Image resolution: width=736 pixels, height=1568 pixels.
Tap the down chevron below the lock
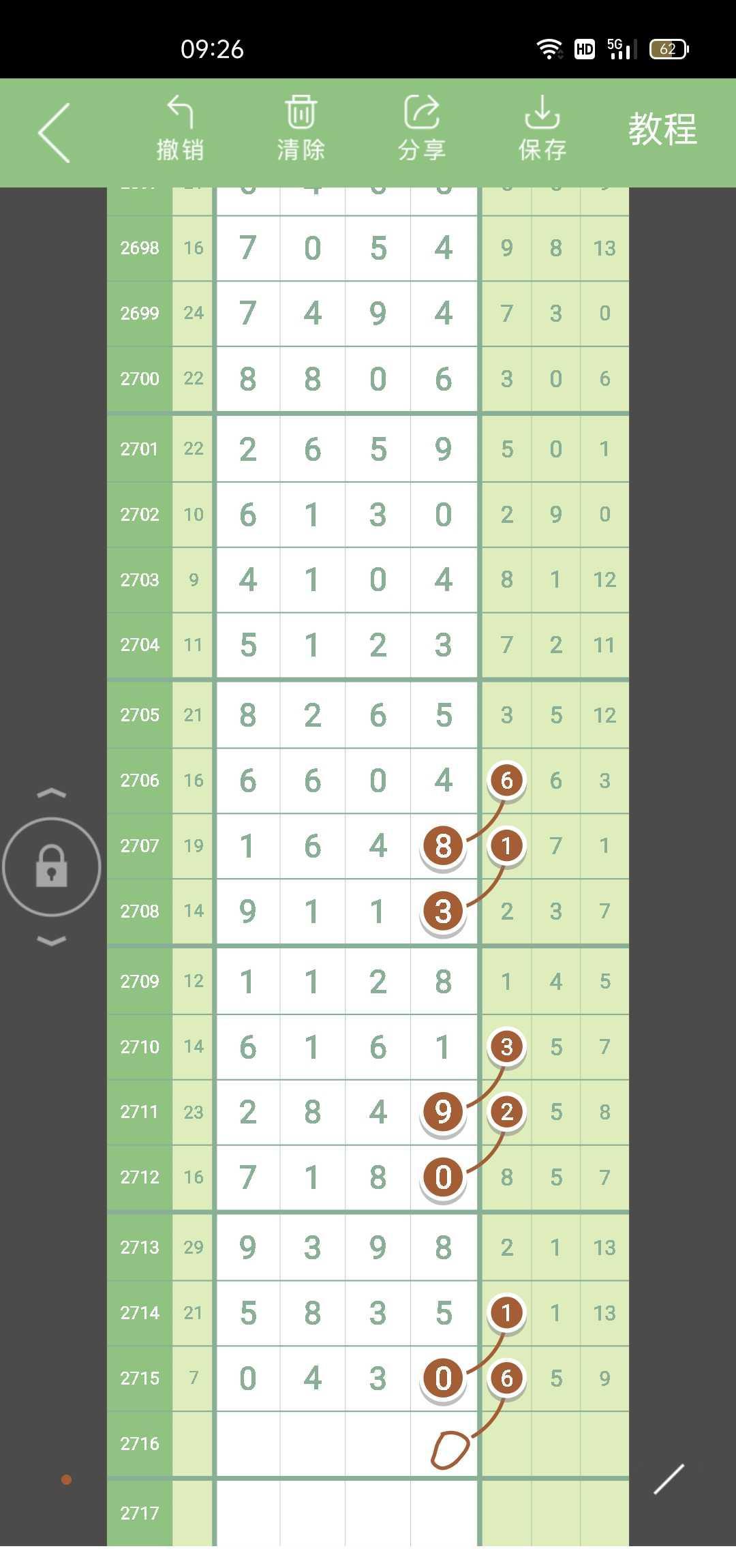tap(52, 941)
